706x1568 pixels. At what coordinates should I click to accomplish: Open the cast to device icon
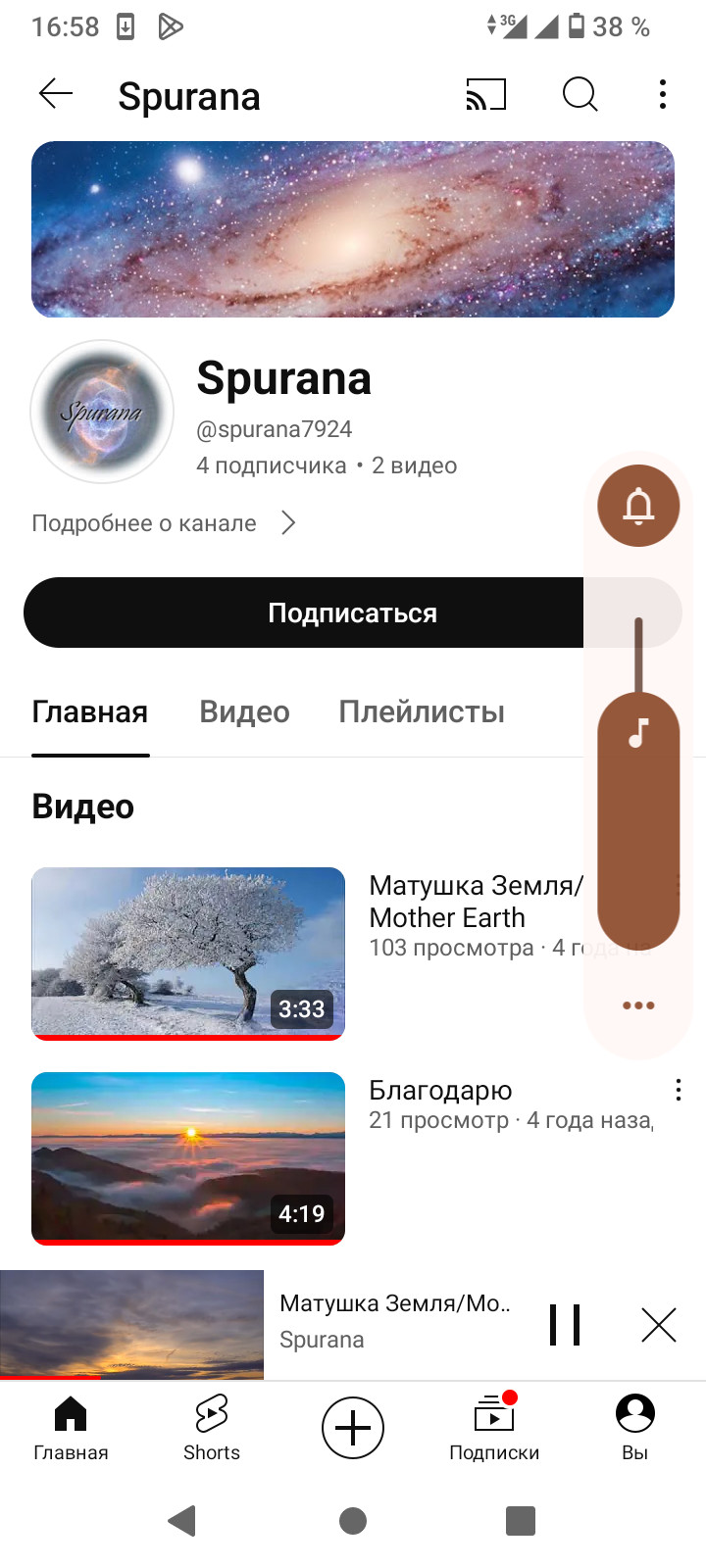(485, 95)
